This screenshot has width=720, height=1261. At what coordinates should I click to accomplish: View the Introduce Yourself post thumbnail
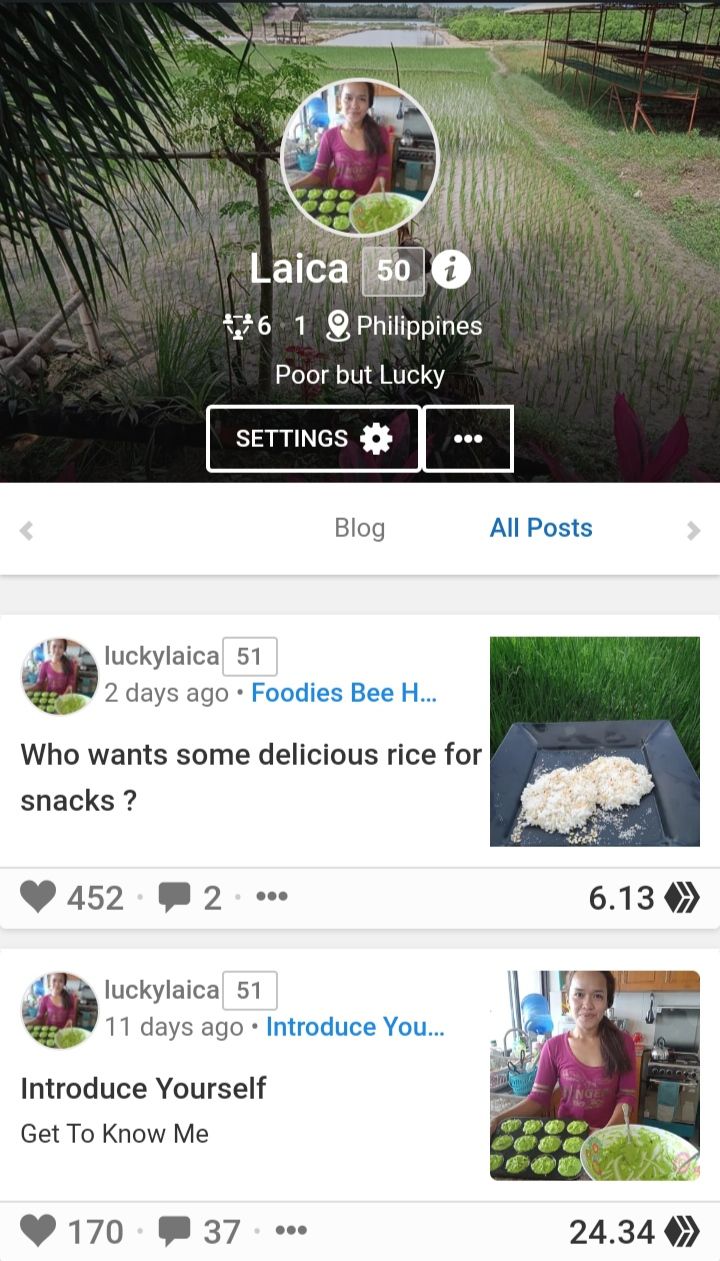point(594,1075)
